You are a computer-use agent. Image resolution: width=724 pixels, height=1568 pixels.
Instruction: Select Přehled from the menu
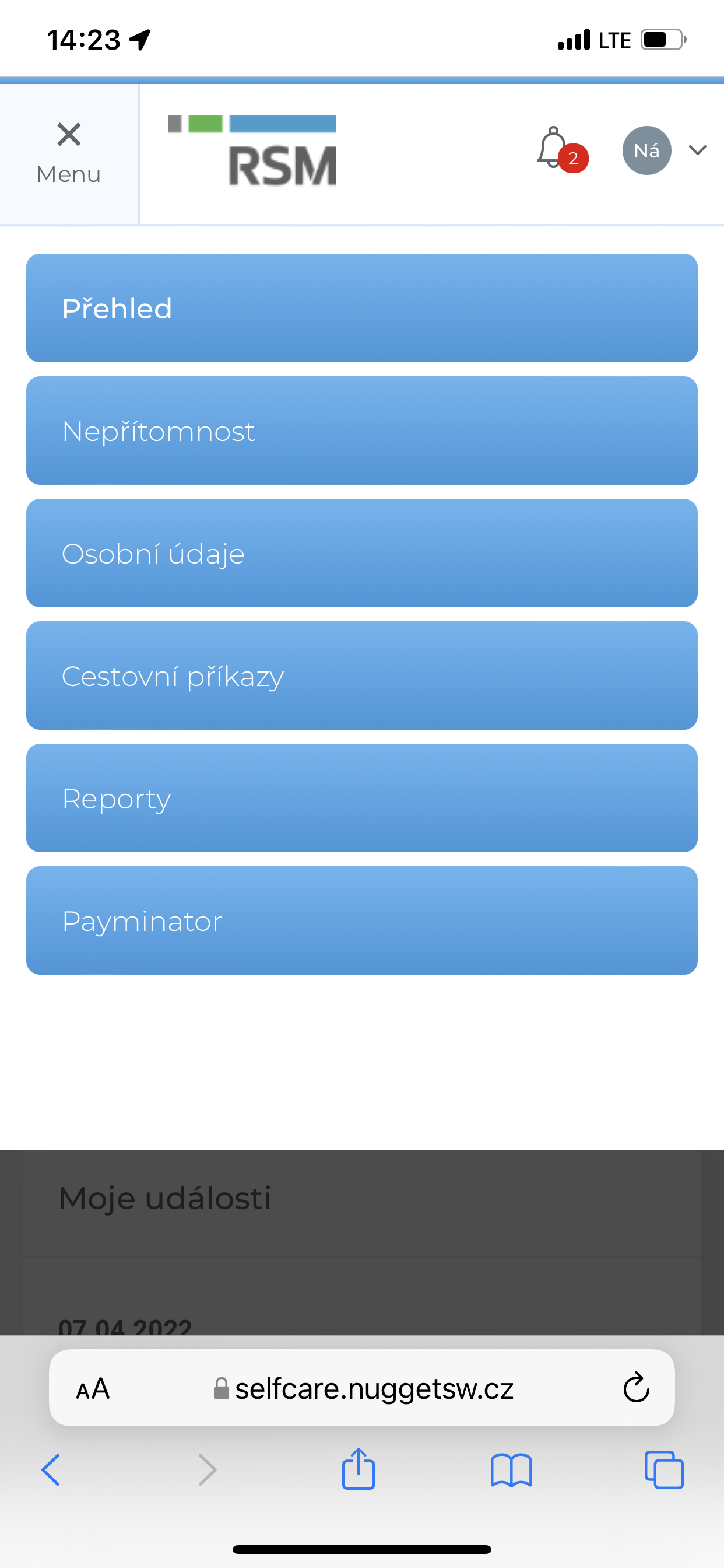pyautogui.click(x=362, y=308)
